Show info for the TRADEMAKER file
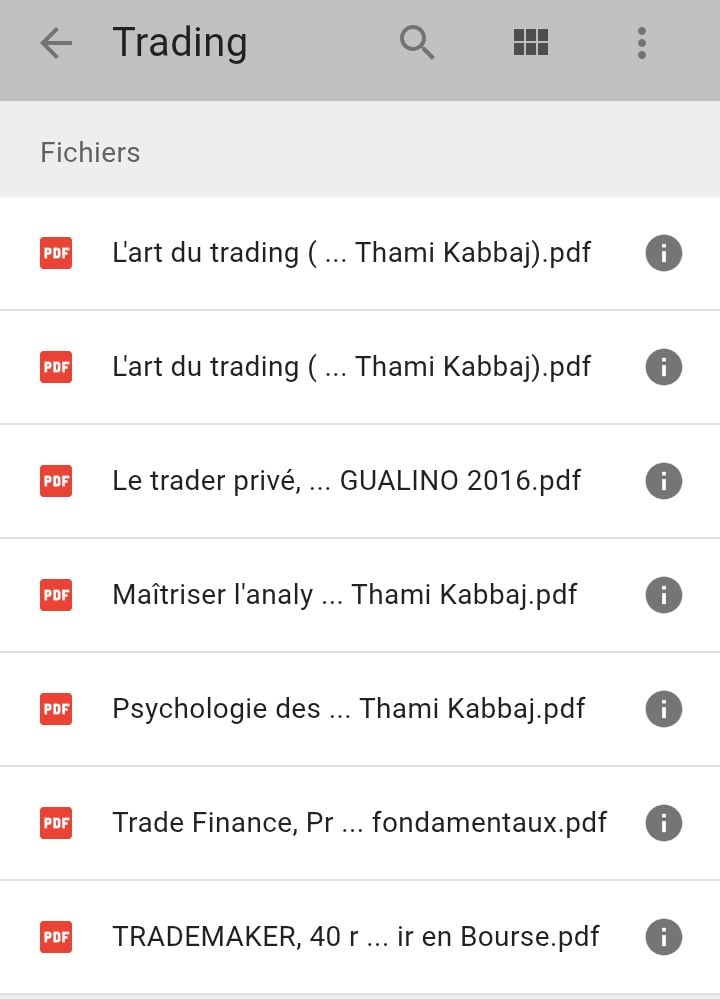Screen dimensions: 720x999 (664, 937)
